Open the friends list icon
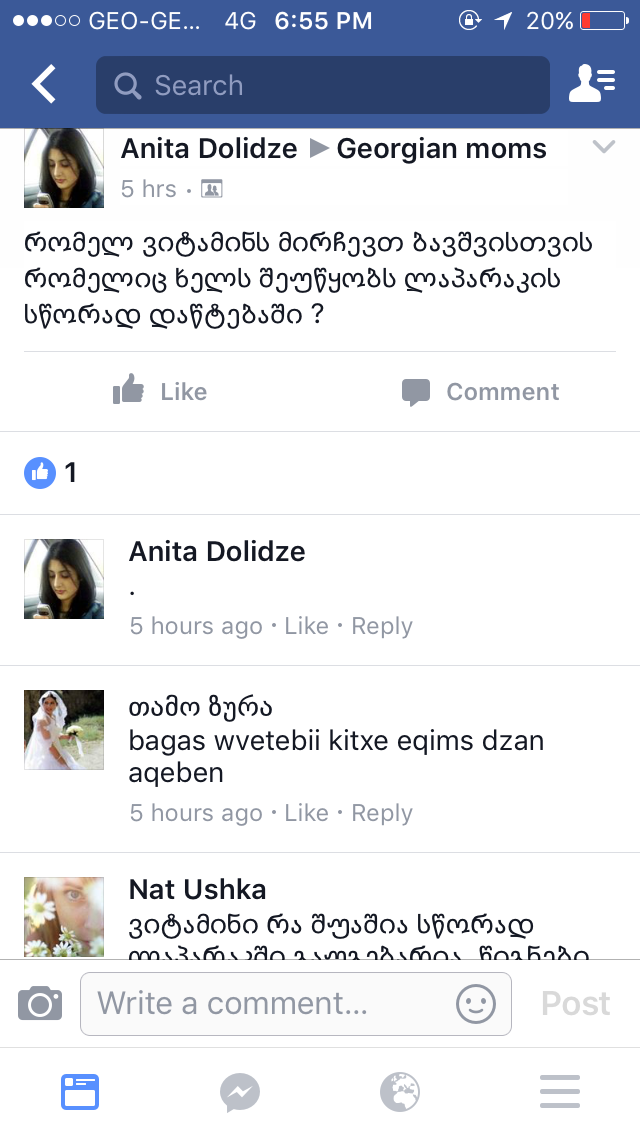This screenshot has width=640, height=1136. click(x=591, y=85)
